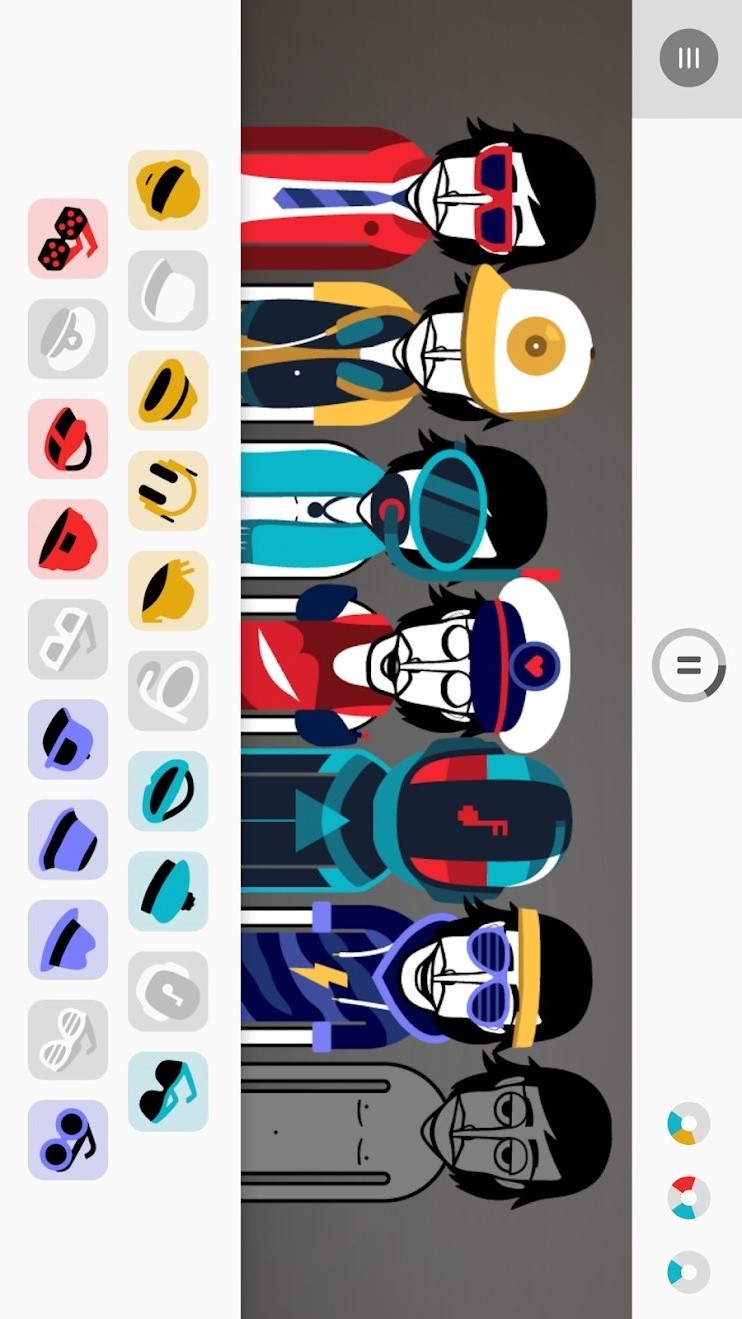Image resolution: width=742 pixels, height=1319 pixels.
Task: Choose the purple hat with sunglasses icon
Action: tap(68, 739)
